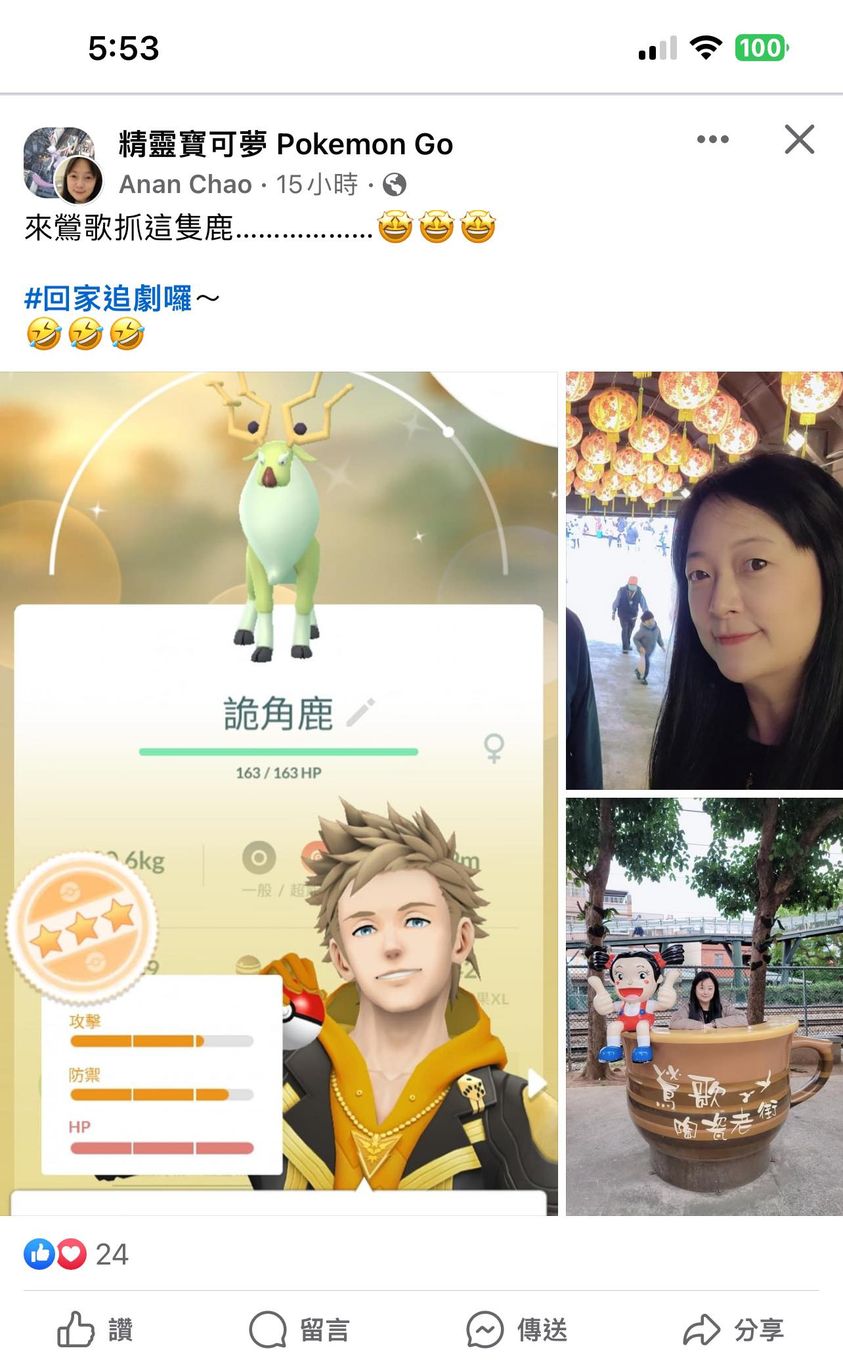Write a comment via 留言
The width and height of the screenshot is (843, 1365).
(x=299, y=1330)
